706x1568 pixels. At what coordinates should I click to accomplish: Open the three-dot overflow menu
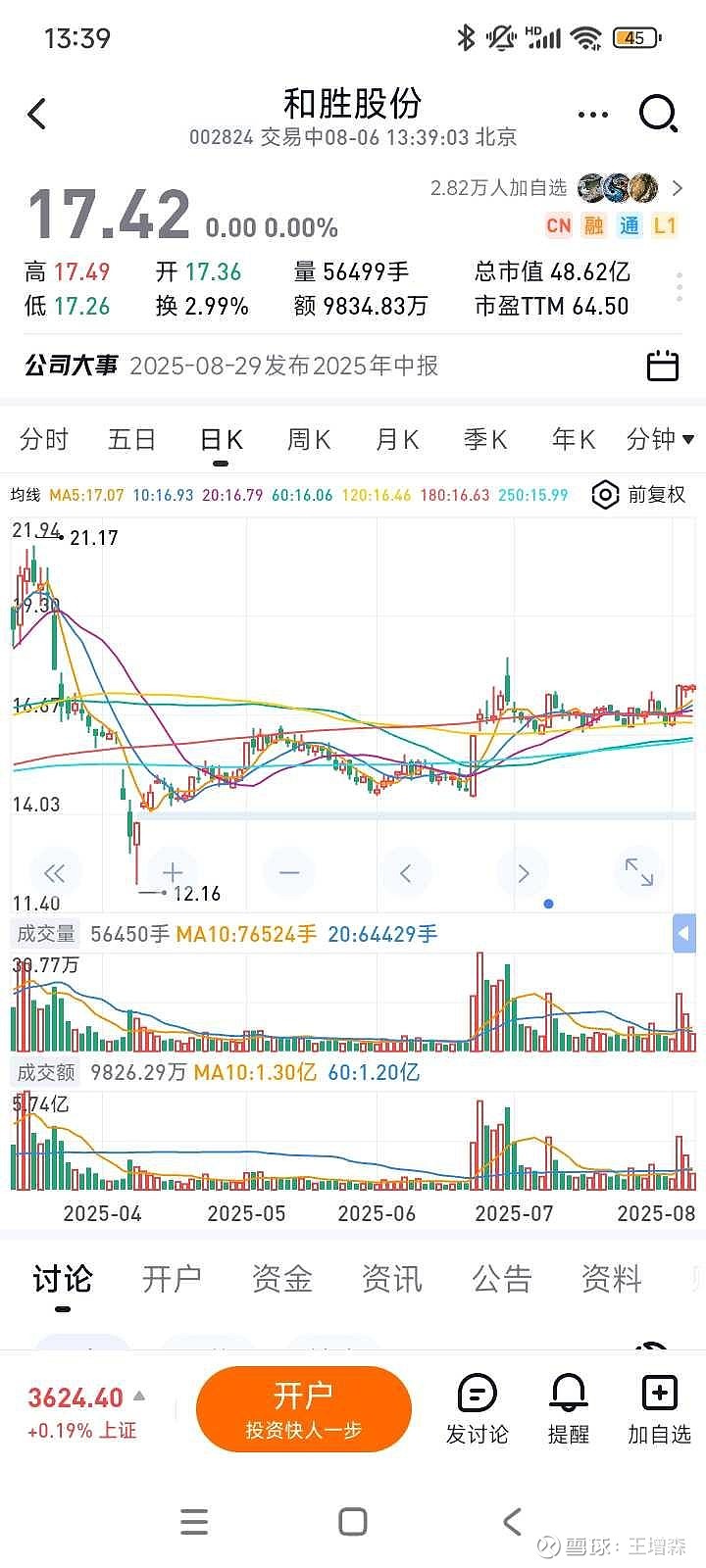coord(592,115)
